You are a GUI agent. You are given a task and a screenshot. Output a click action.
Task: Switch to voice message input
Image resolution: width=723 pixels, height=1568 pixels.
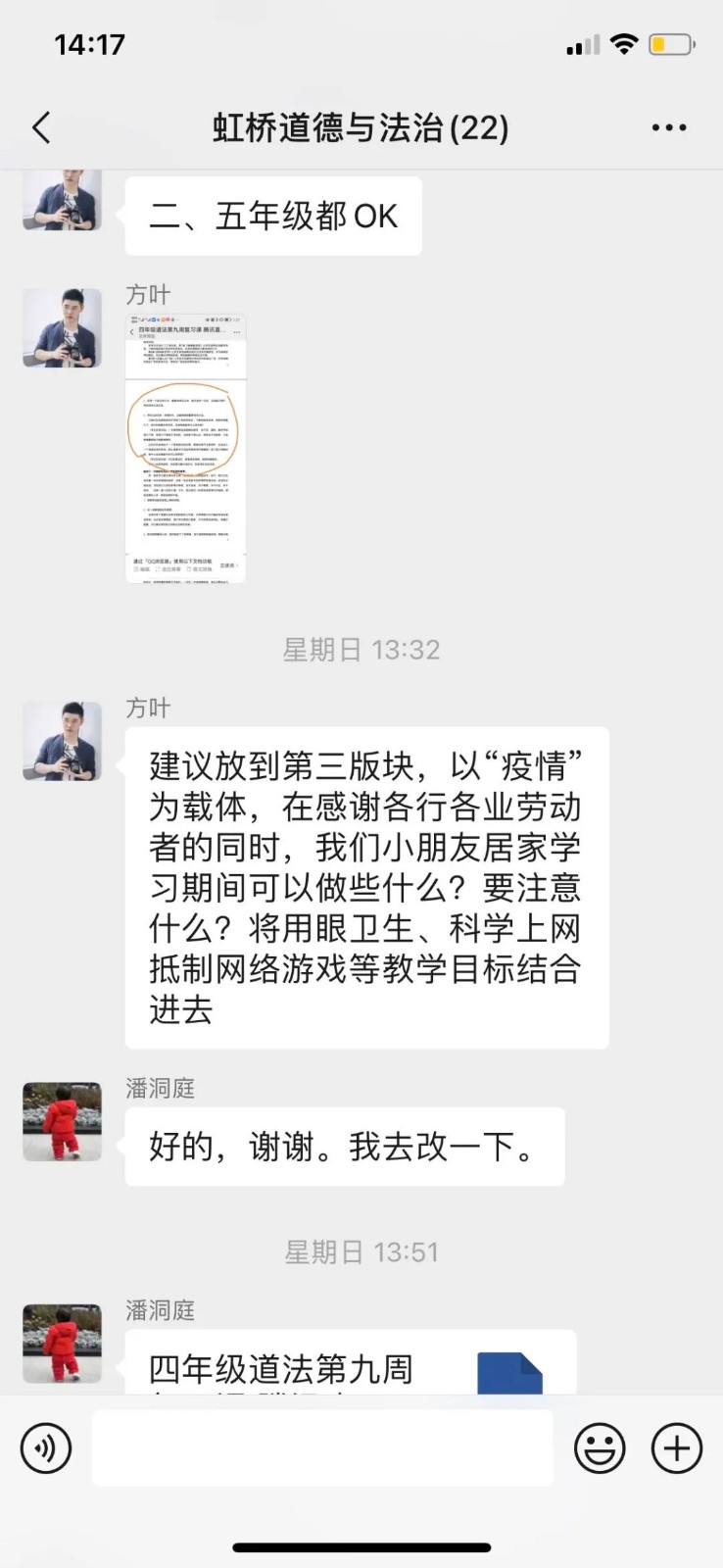click(x=46, y=1448)
